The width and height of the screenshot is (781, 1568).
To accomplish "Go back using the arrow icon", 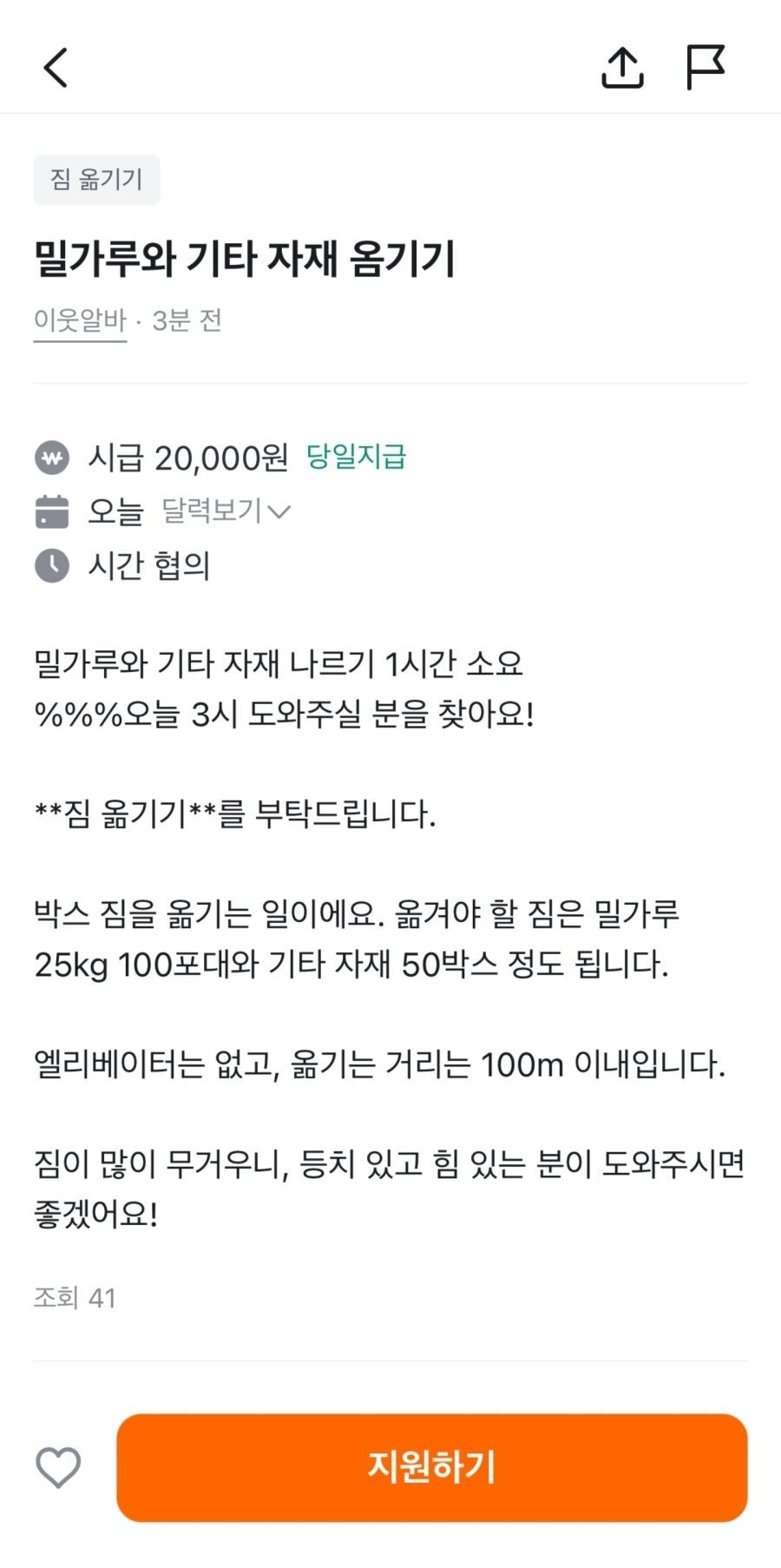I will 56,68.
